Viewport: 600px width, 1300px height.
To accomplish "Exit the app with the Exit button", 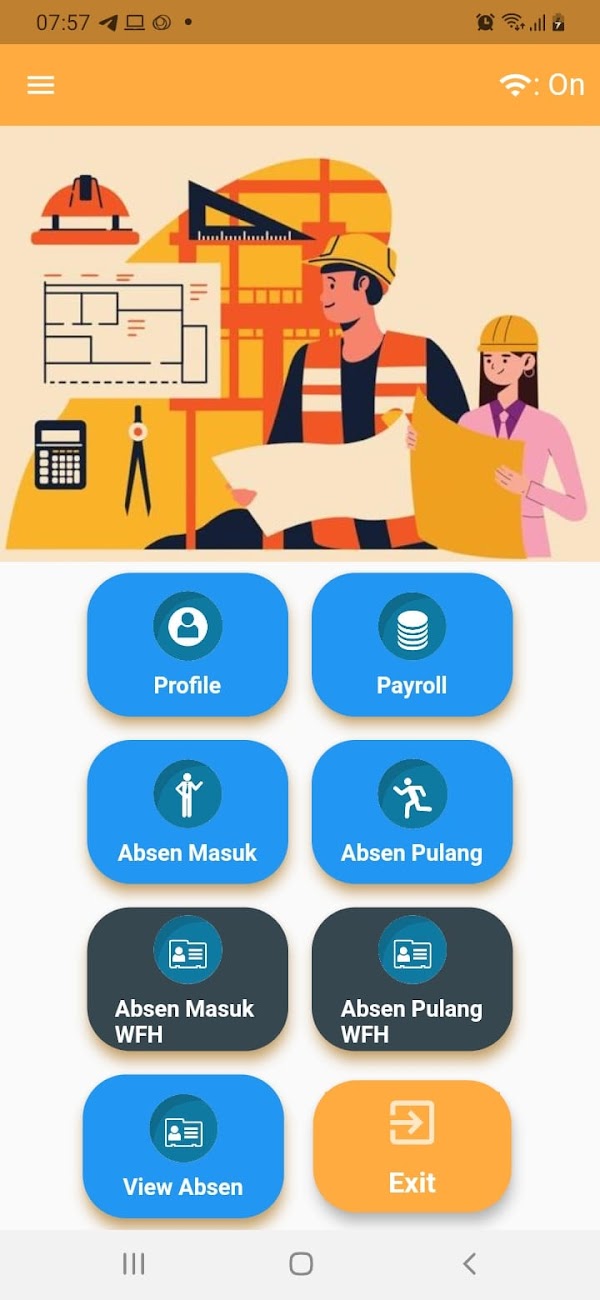I will [x=412, y=1145].
